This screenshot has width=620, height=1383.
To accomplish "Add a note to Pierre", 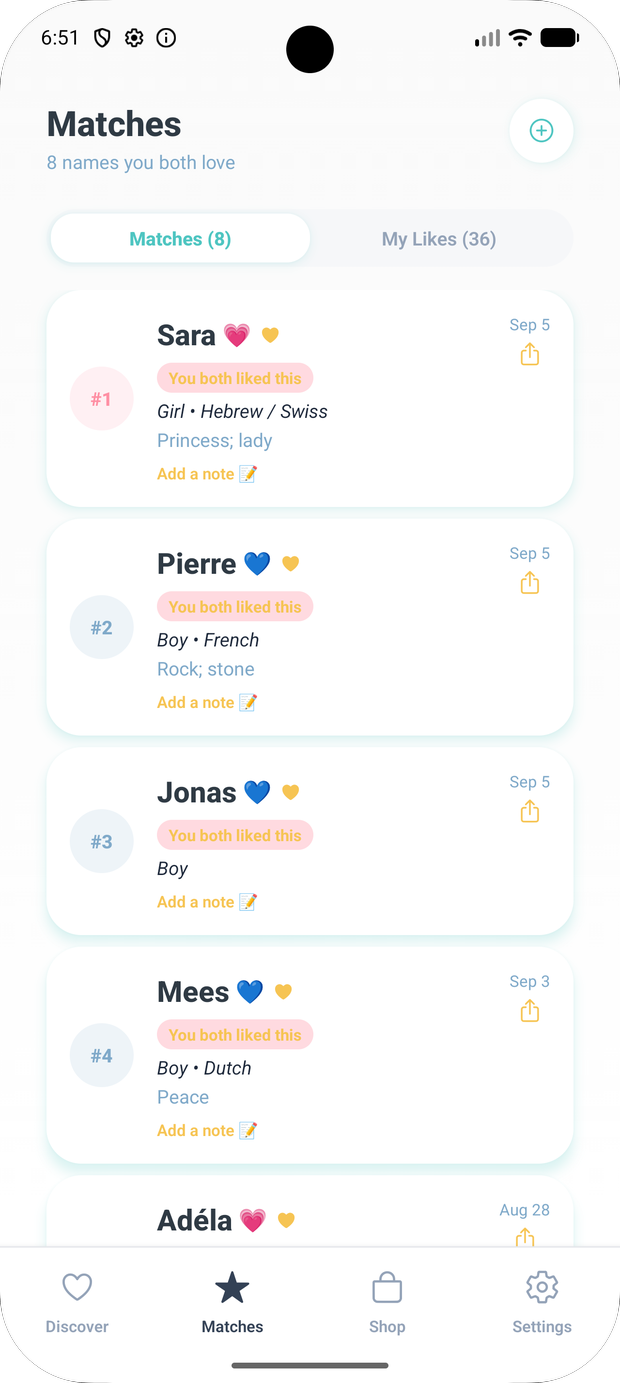I will [x=207, y=703].
